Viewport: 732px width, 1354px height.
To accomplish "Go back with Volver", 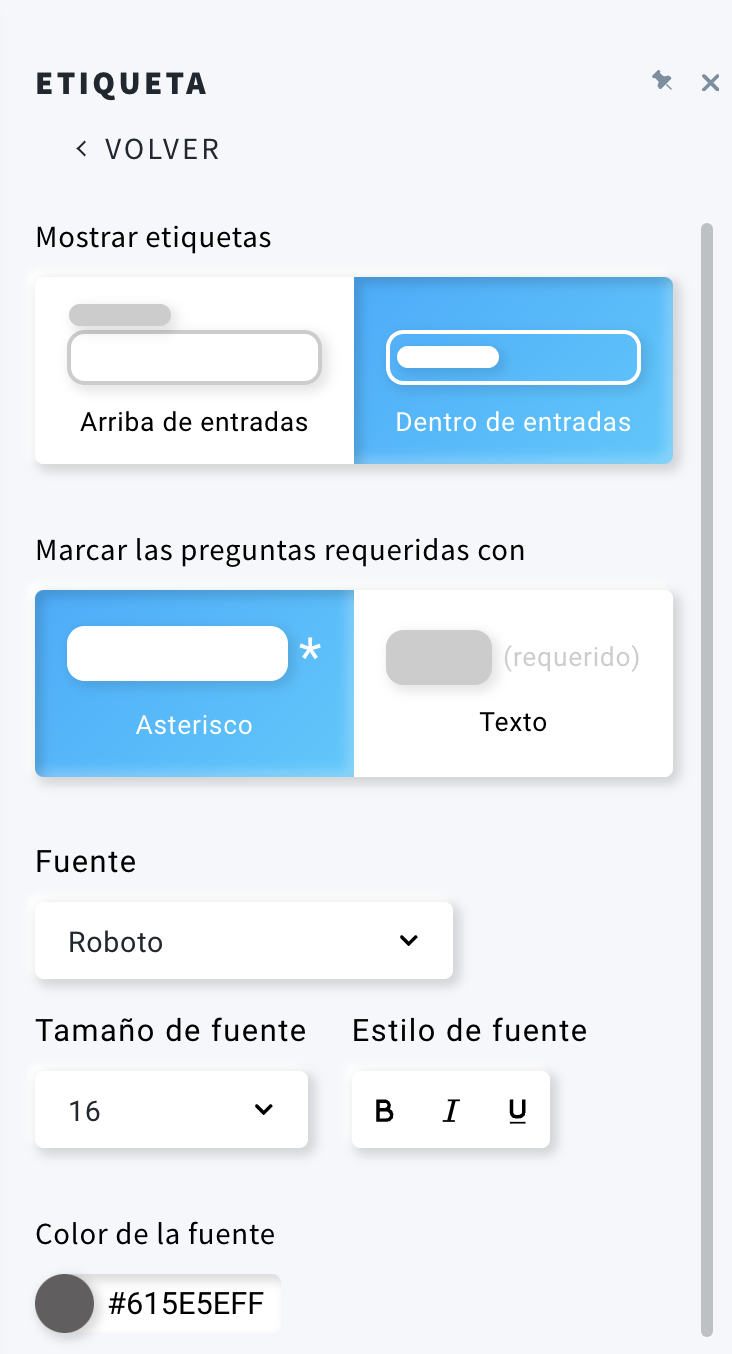I will pos(147,149).
